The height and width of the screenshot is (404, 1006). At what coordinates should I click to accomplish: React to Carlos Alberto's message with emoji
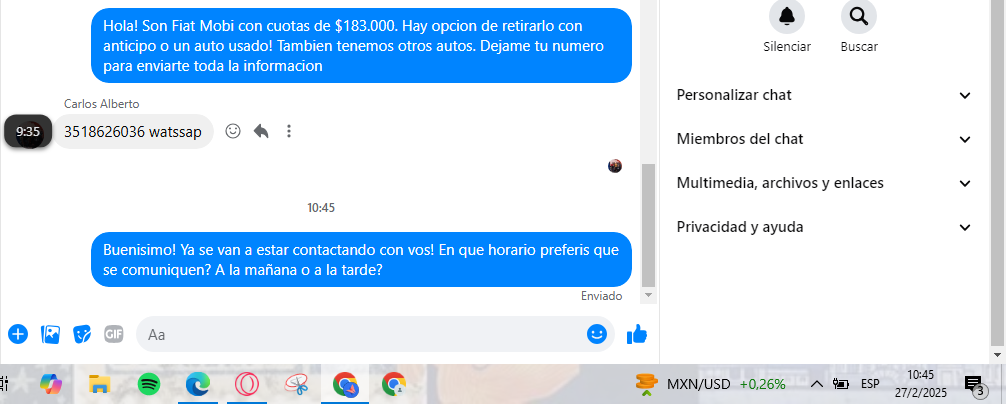[233, 131]
